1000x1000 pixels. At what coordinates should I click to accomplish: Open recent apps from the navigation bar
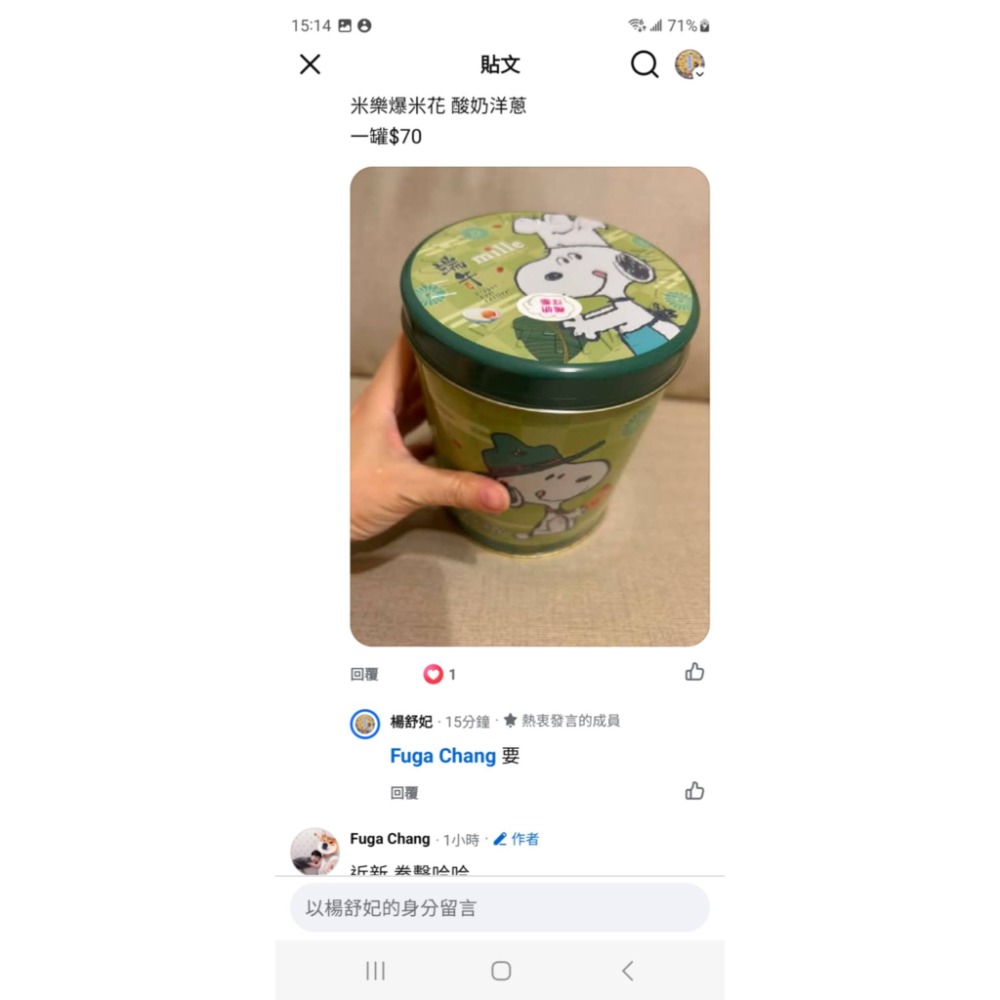pyautogui.click(x=375, y=971)
